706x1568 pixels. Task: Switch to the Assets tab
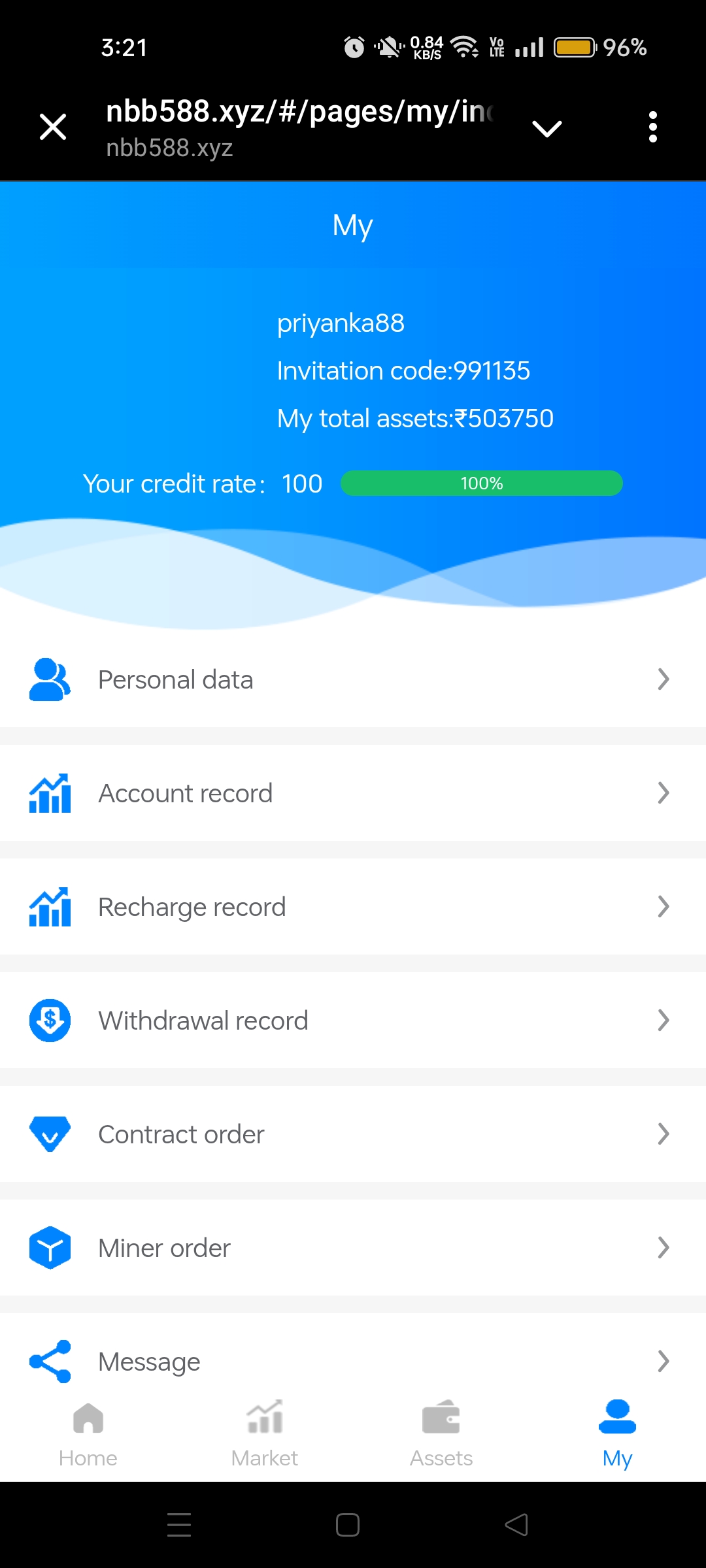point(441,1434)
